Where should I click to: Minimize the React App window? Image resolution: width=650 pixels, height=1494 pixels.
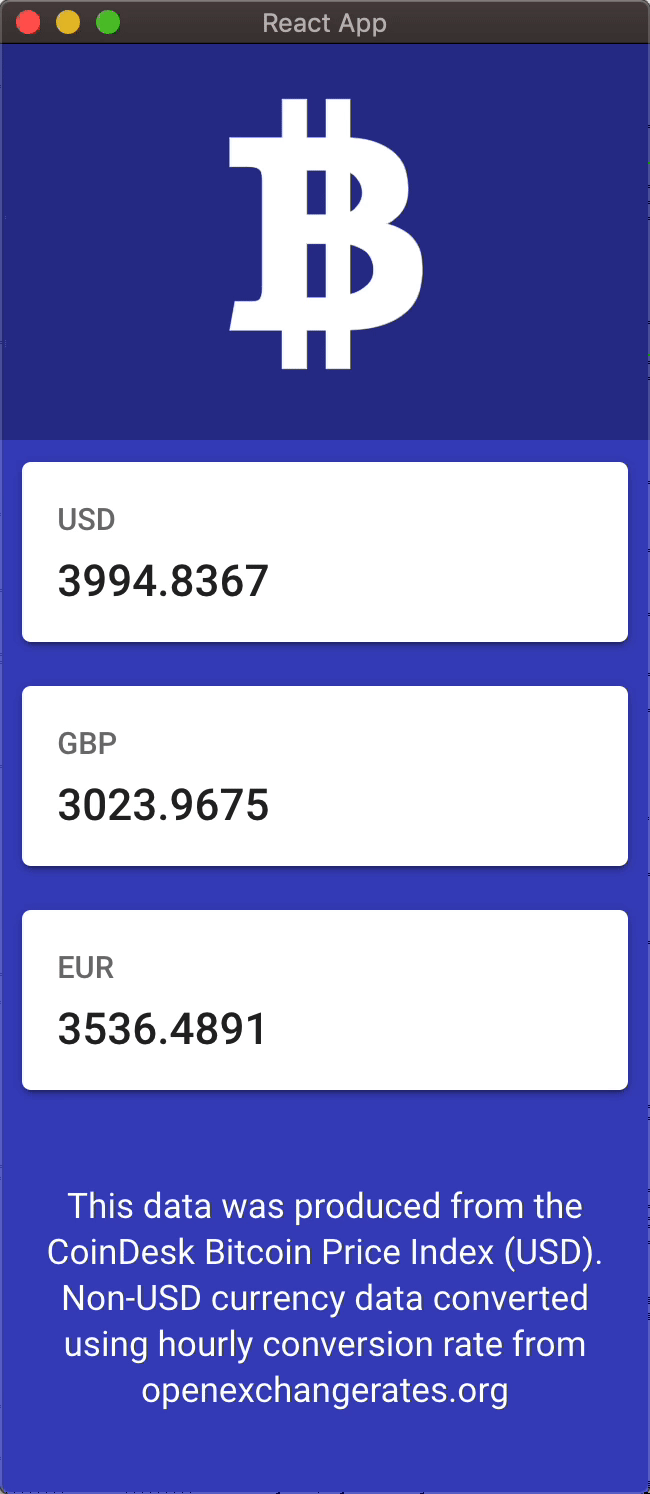[x=68, y=22]
